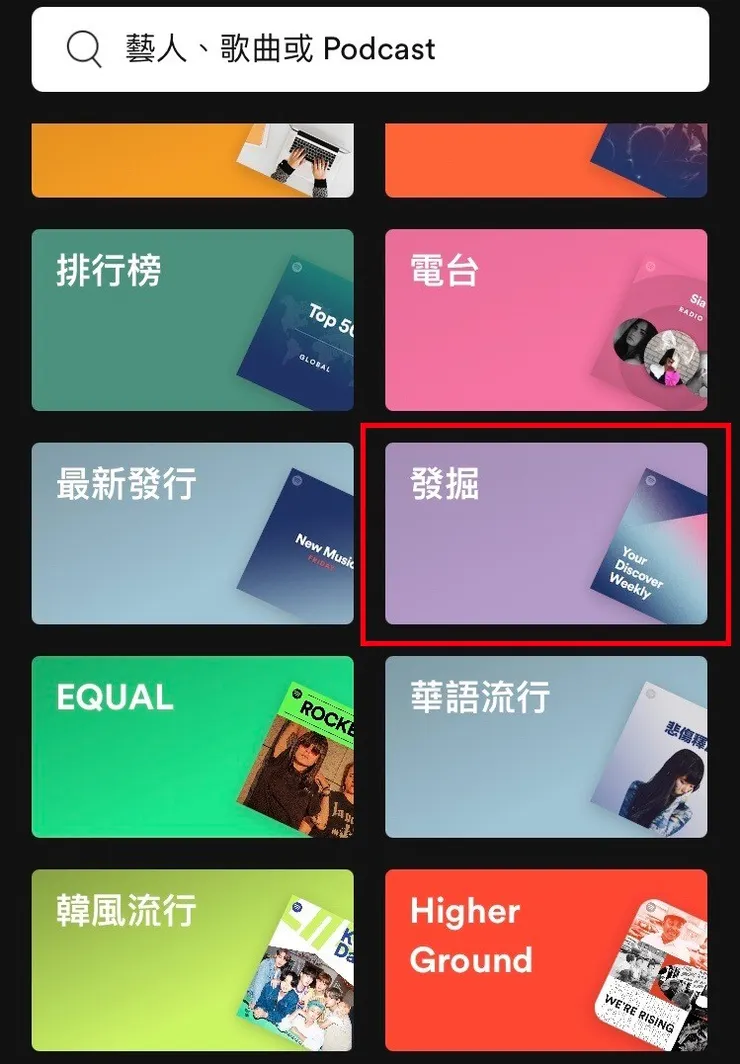Screen dimensions: 740x1064
Task: Click the Spotify logo on the Discover Weekly cover
Action: click(650, 480)
